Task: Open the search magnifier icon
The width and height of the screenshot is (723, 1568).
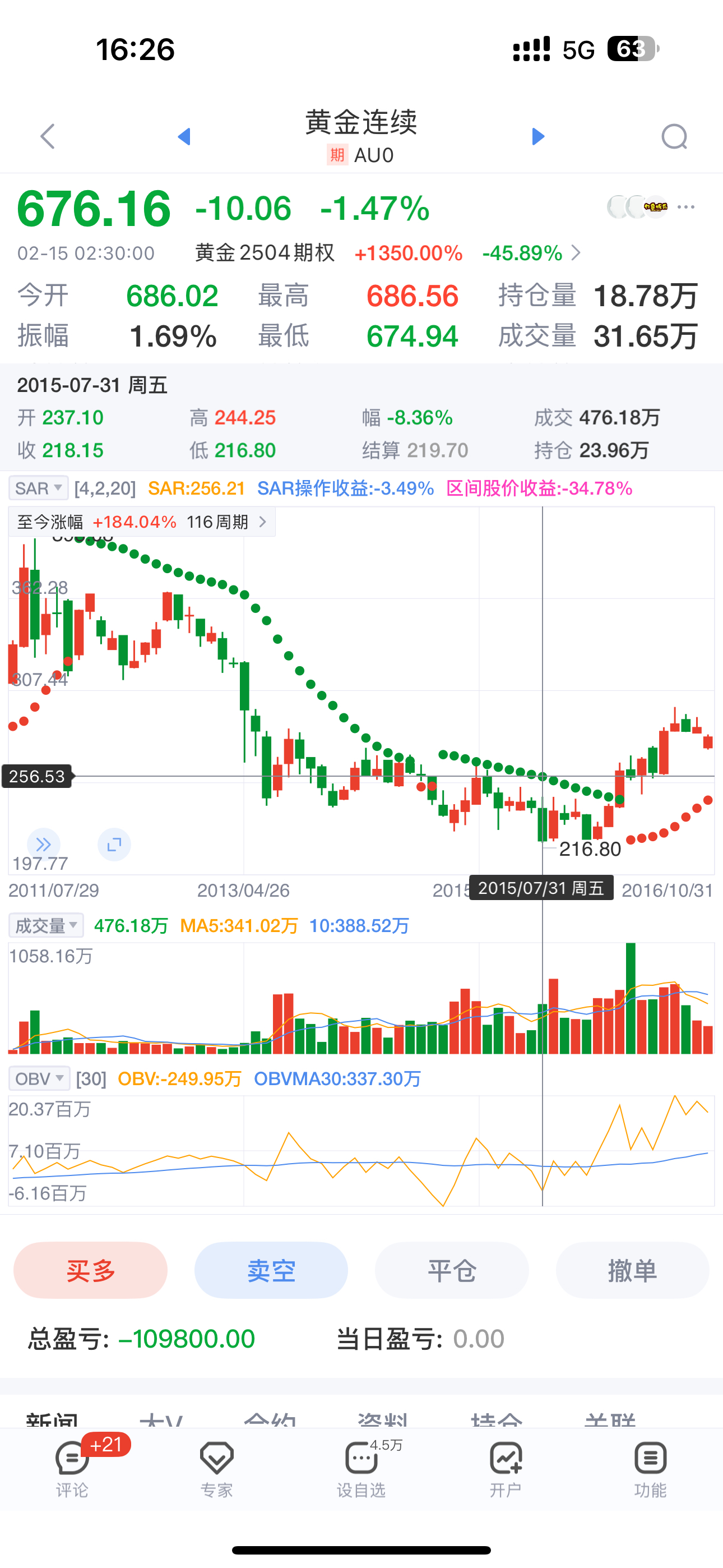Action: click(674, 136)
